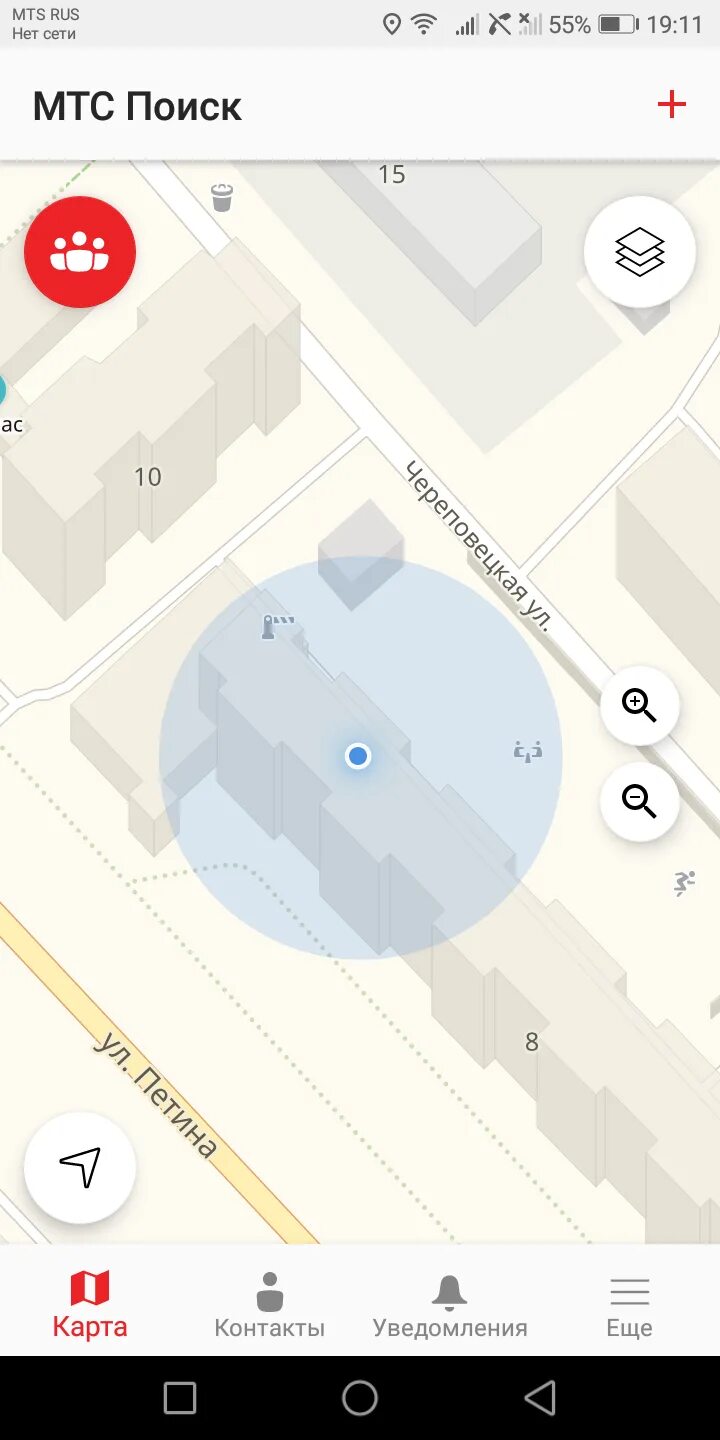Screen dimensions: 720x1440
Task: Open the red group contacts button
Action: point(80,252)
